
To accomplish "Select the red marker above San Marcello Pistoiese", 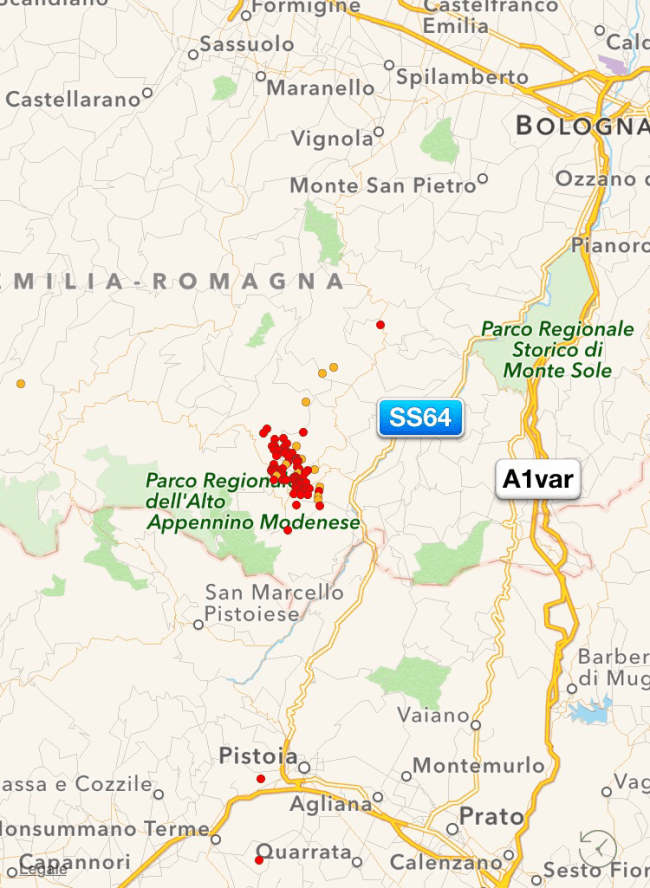I will tap(288, 530).
